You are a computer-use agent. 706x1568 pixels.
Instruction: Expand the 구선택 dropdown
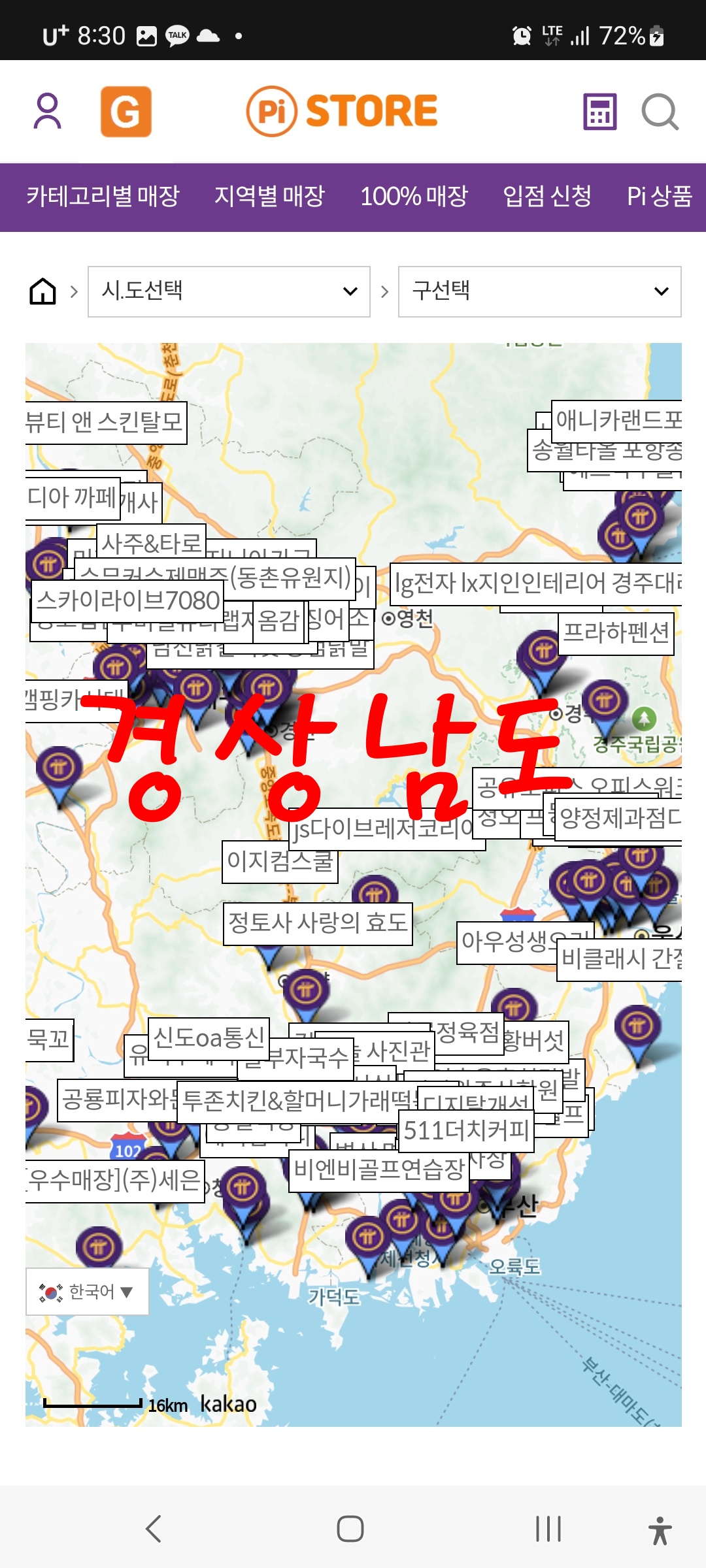click(x=539, y=291)
